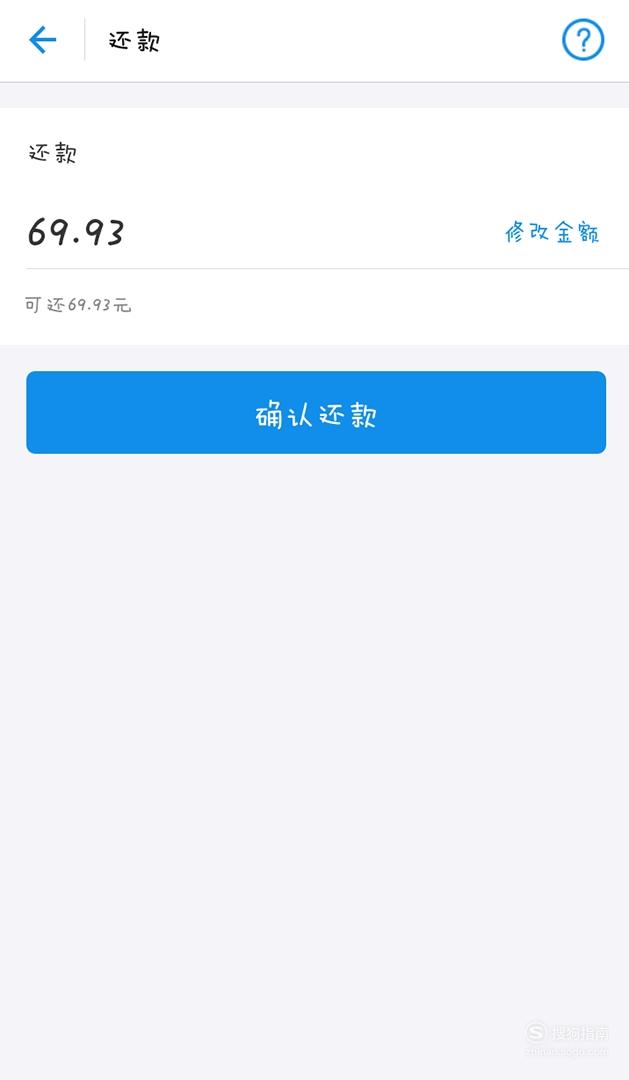The width and height of the screenshot is (629, 1080).
Task: Tap 修改金额 to change the amount
Action: (552, 232)
